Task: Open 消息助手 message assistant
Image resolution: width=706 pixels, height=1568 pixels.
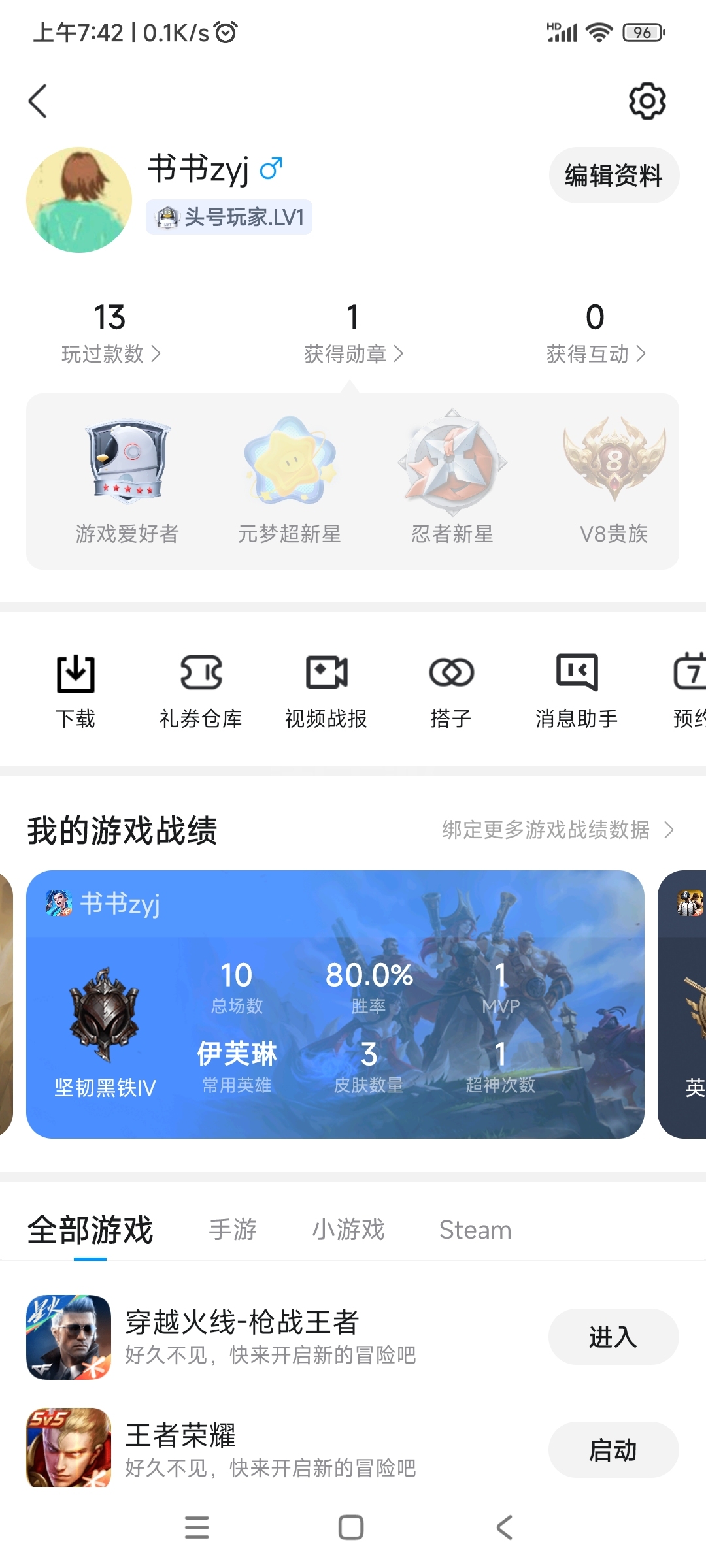Action: click(577, 690)
